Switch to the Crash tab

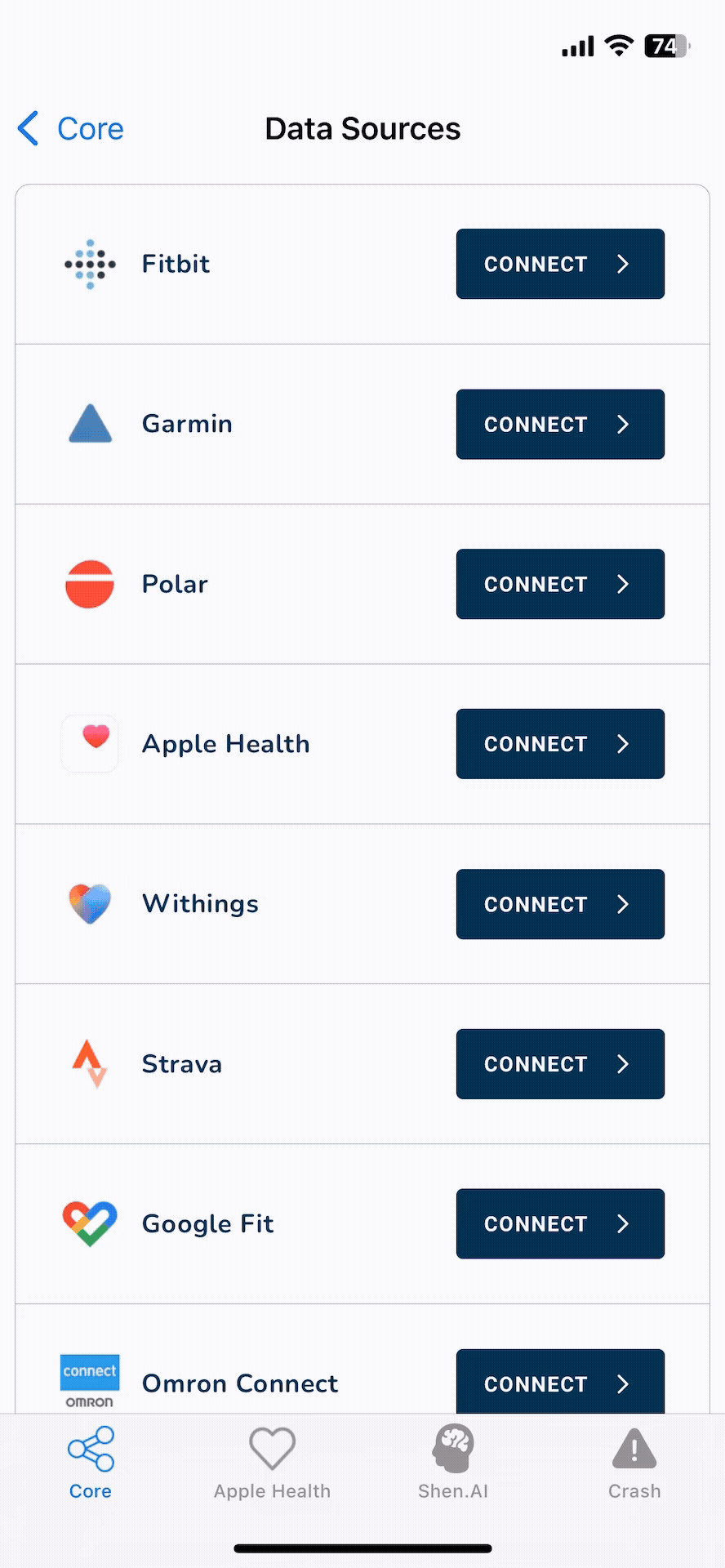tap(634, 1463)
